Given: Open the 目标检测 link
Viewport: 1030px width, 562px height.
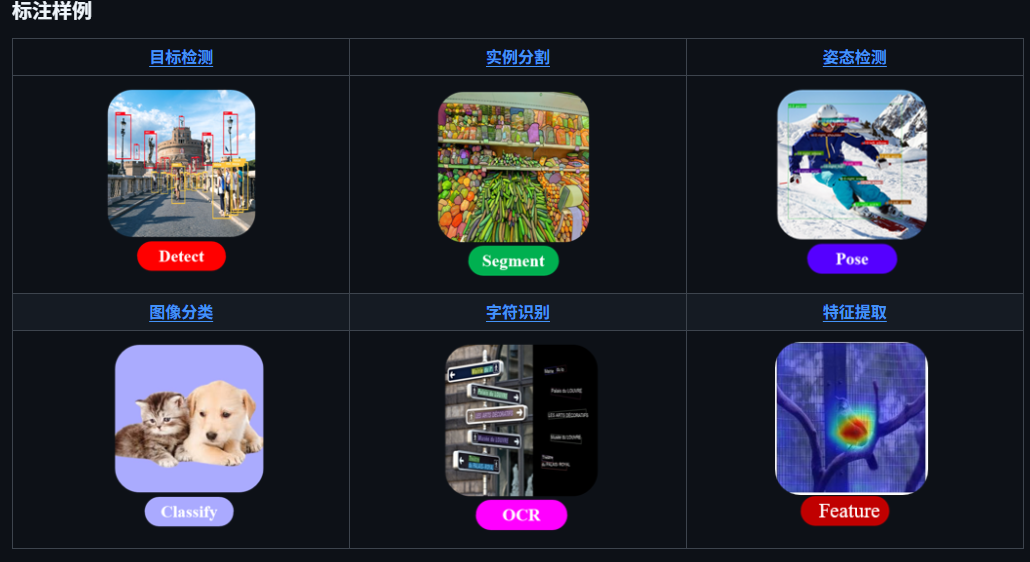Looking at the screenshot, I should coord(181,58).
